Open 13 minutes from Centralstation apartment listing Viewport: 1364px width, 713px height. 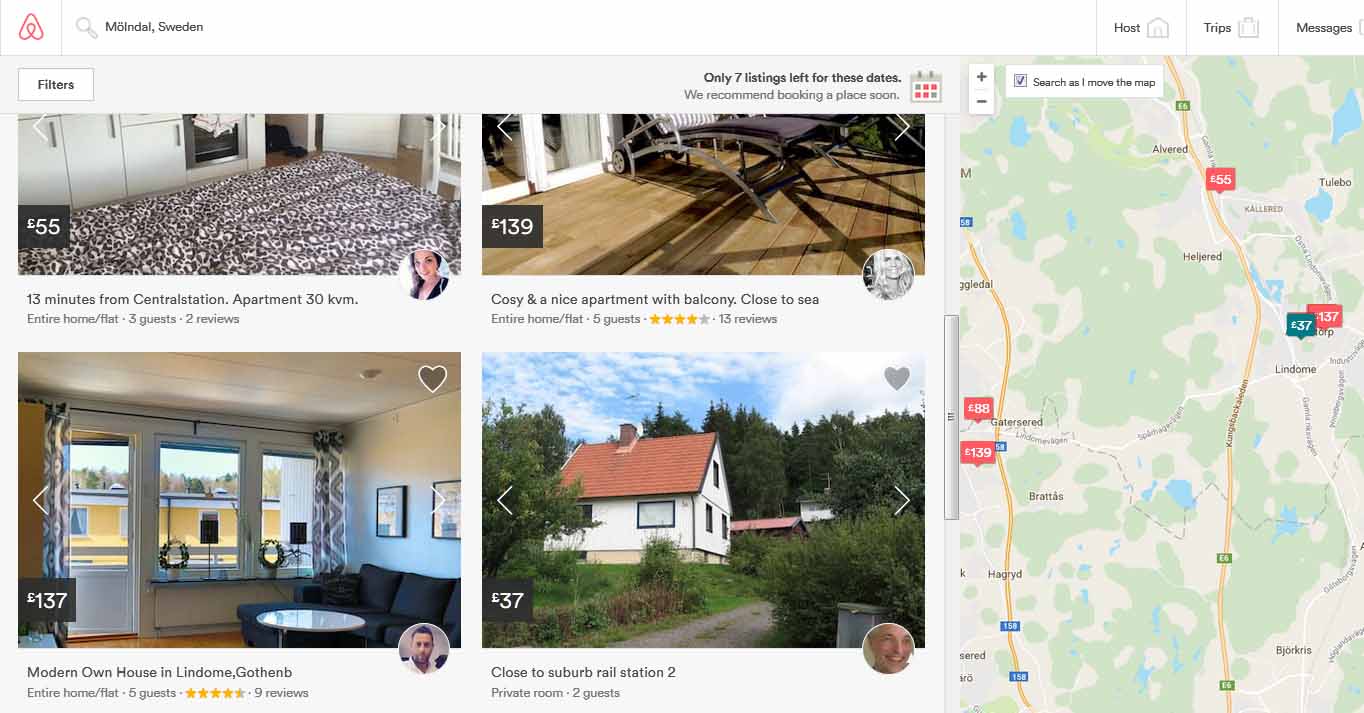pos(192,299)
